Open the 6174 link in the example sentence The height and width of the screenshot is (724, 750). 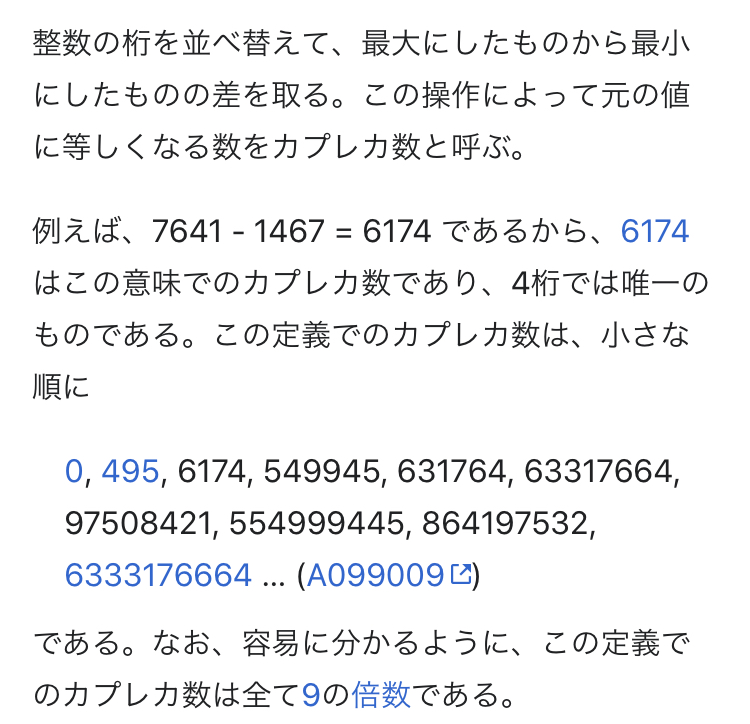click(x=655, y=232)
